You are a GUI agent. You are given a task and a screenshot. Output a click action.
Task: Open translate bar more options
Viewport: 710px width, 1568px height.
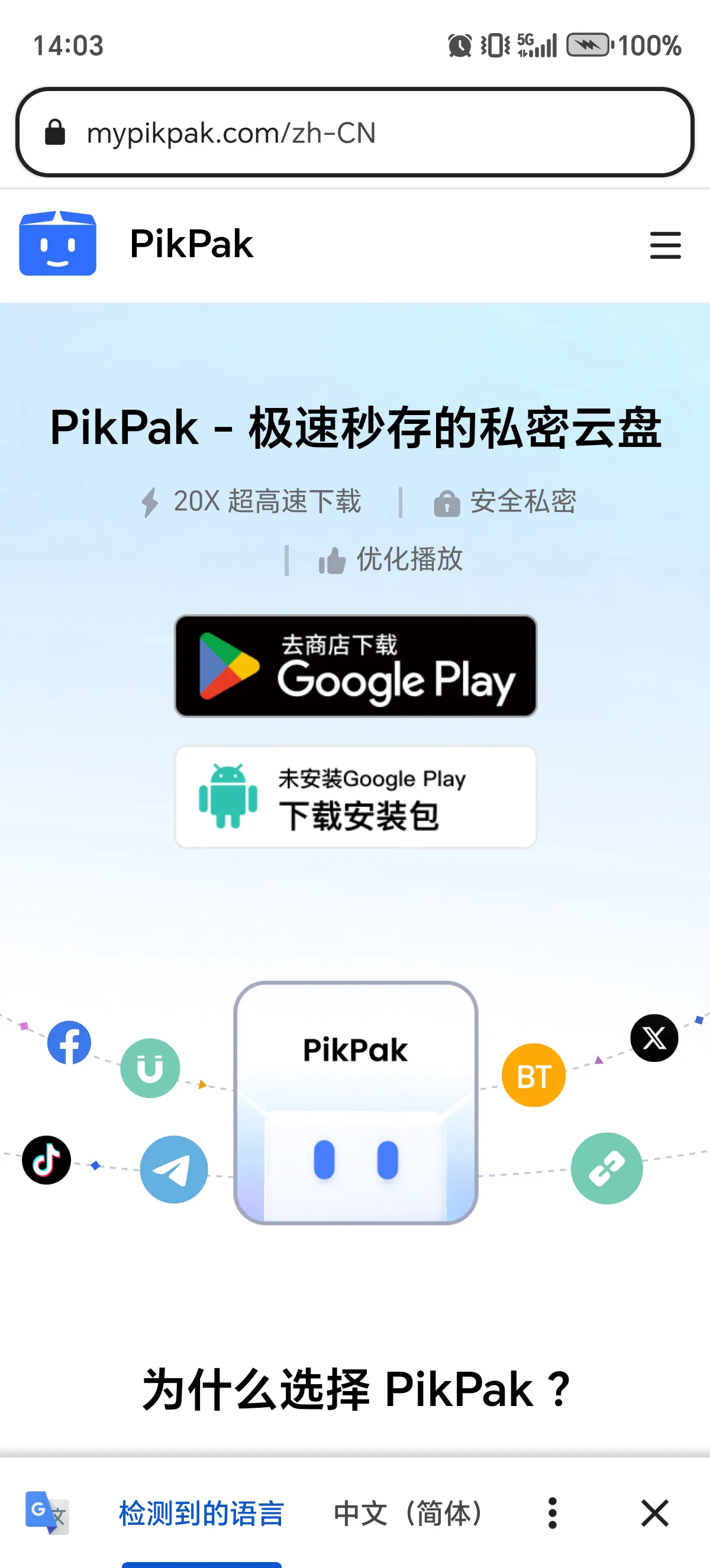pos(551,1514)
